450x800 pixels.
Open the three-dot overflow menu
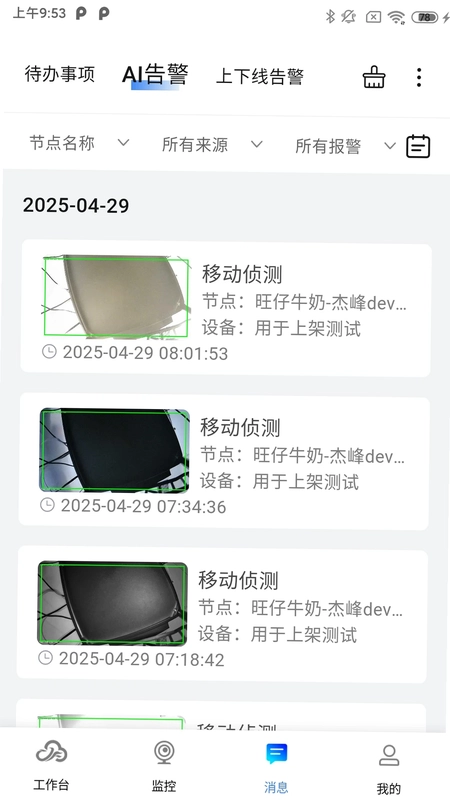coord(419,77)
